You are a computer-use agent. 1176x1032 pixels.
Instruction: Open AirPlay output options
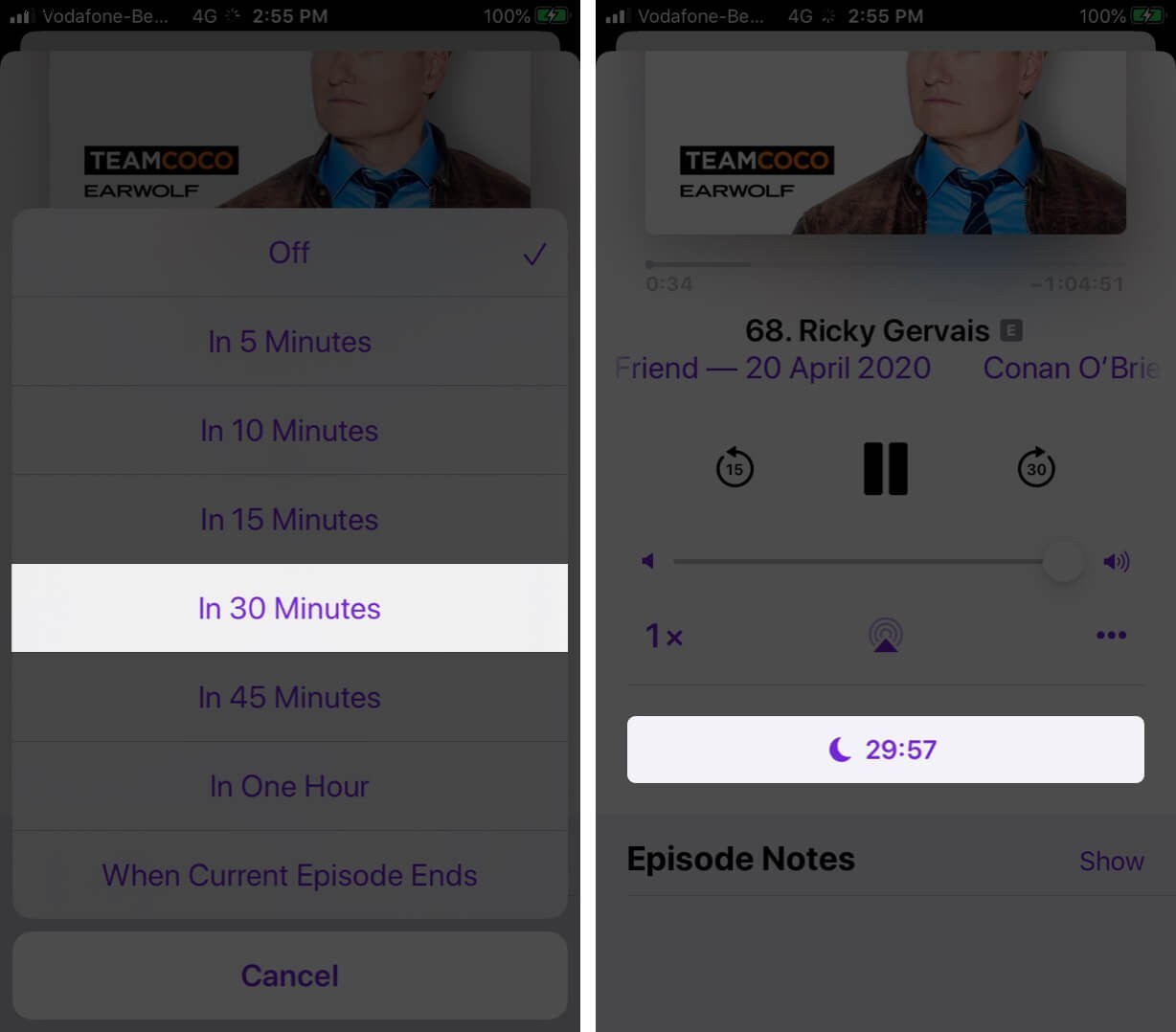[x=885, y=635]
